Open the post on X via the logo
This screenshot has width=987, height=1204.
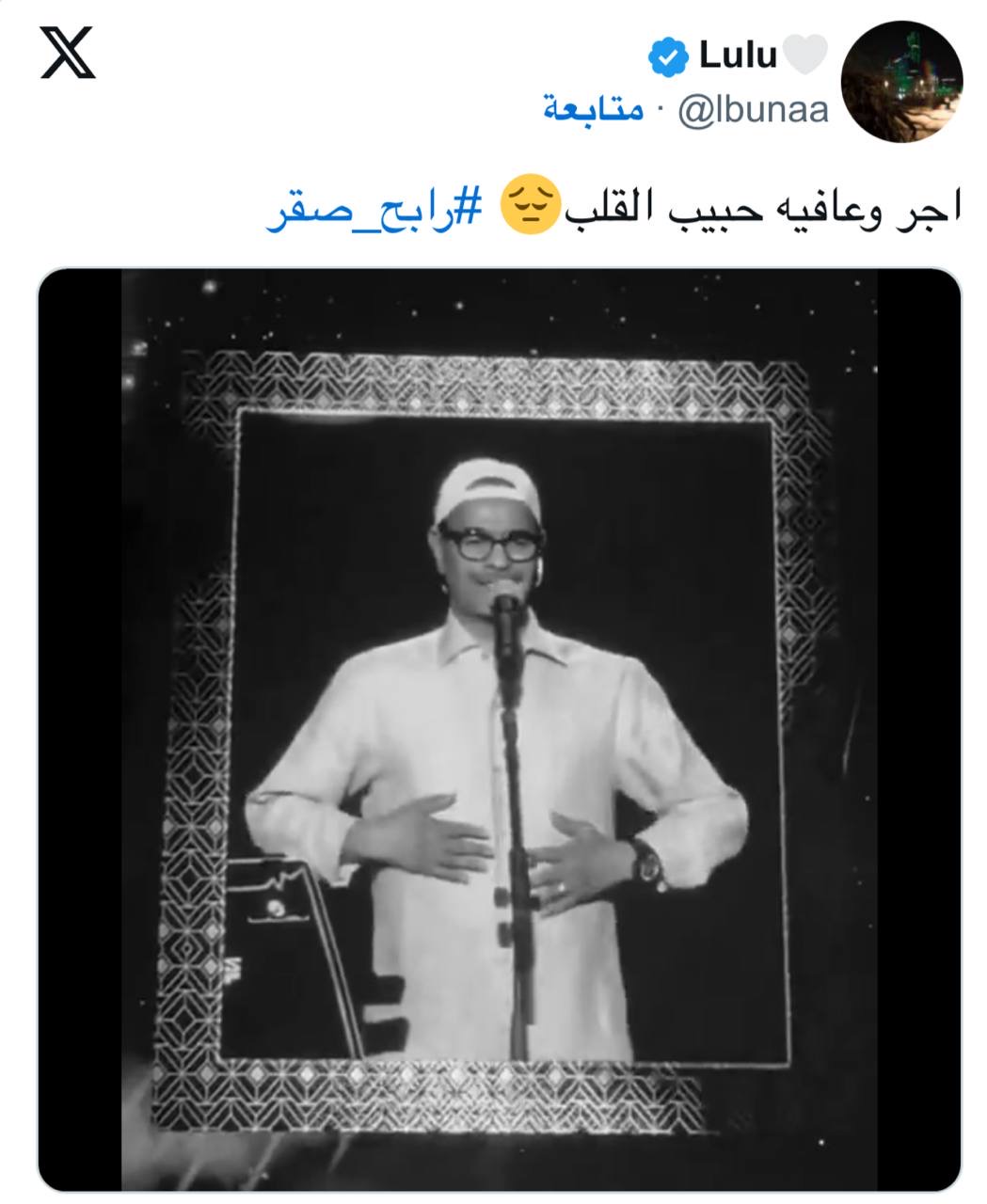[68, 54]
